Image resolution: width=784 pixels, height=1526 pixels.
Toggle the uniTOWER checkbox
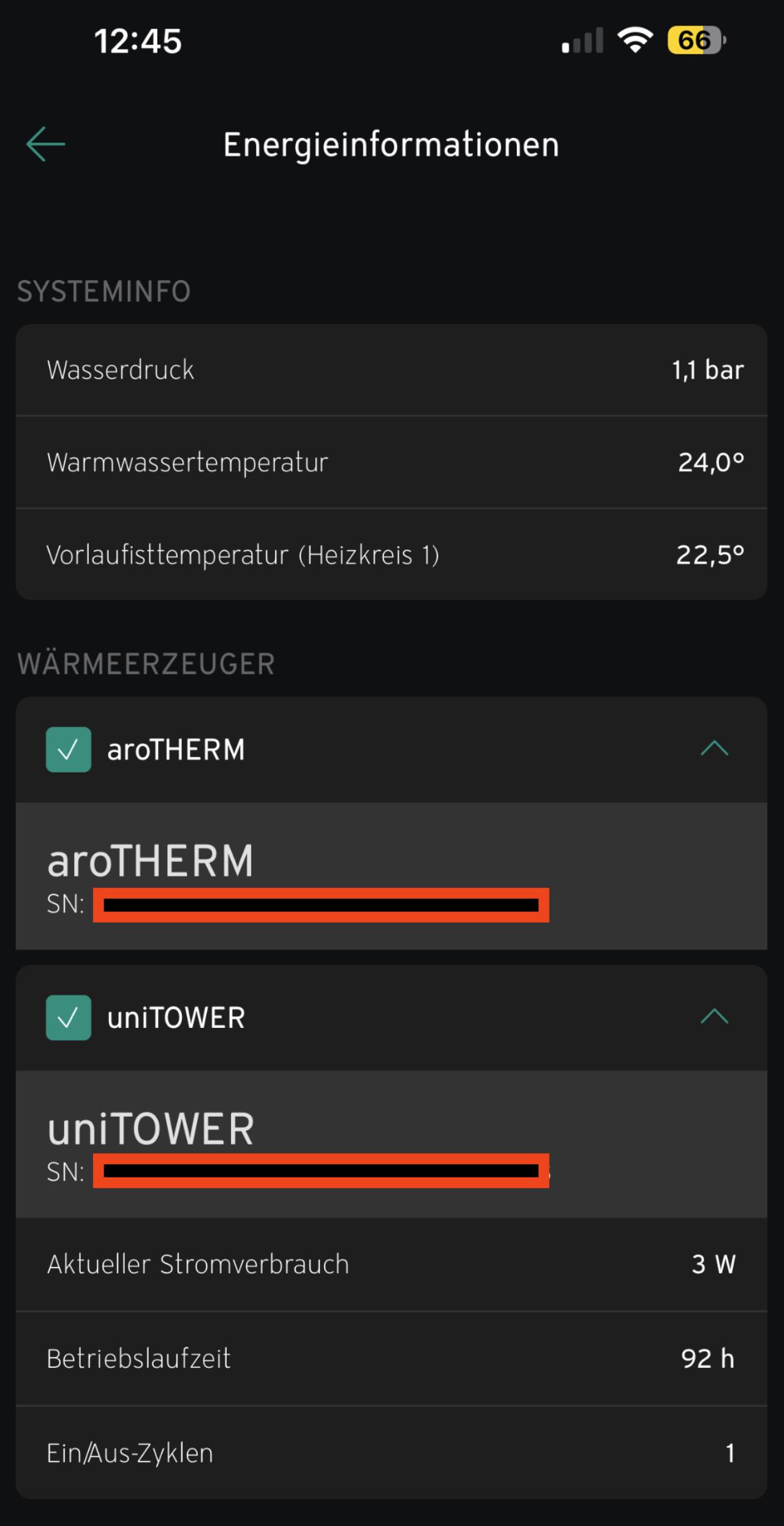pos(69,1018)
